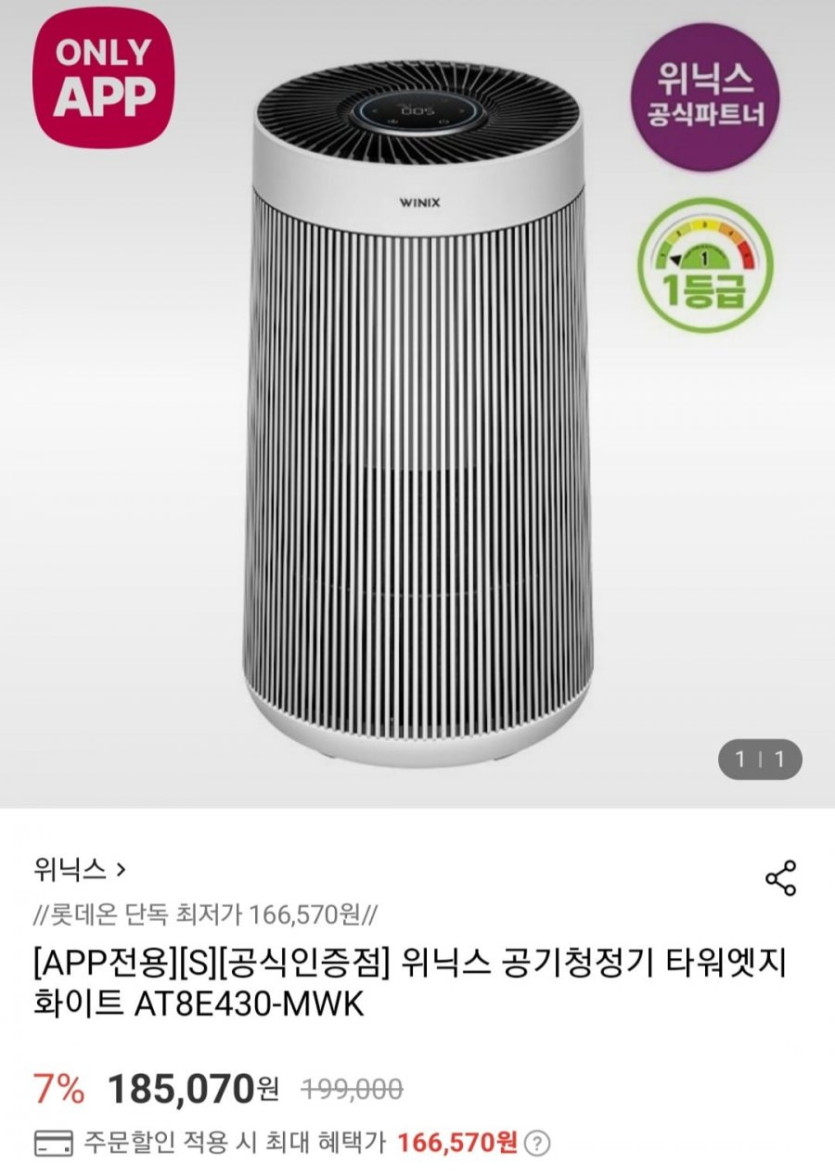Open the 위닉스 brand page link
Image resolution: width=835 pixels, height=1176 pixels.
tap(80, 870)
